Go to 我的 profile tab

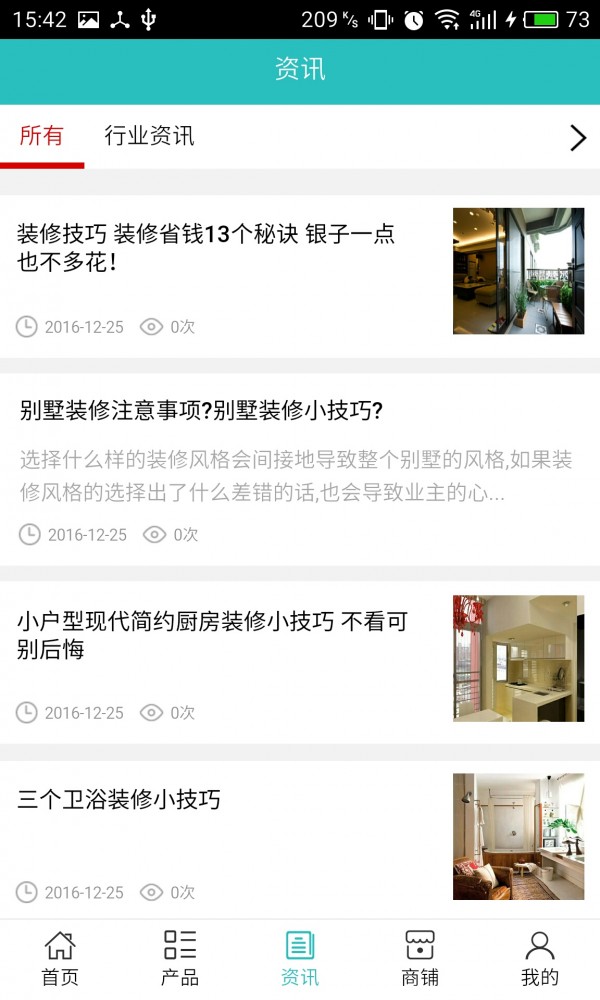pyautogui.click(x=540, y=958)
